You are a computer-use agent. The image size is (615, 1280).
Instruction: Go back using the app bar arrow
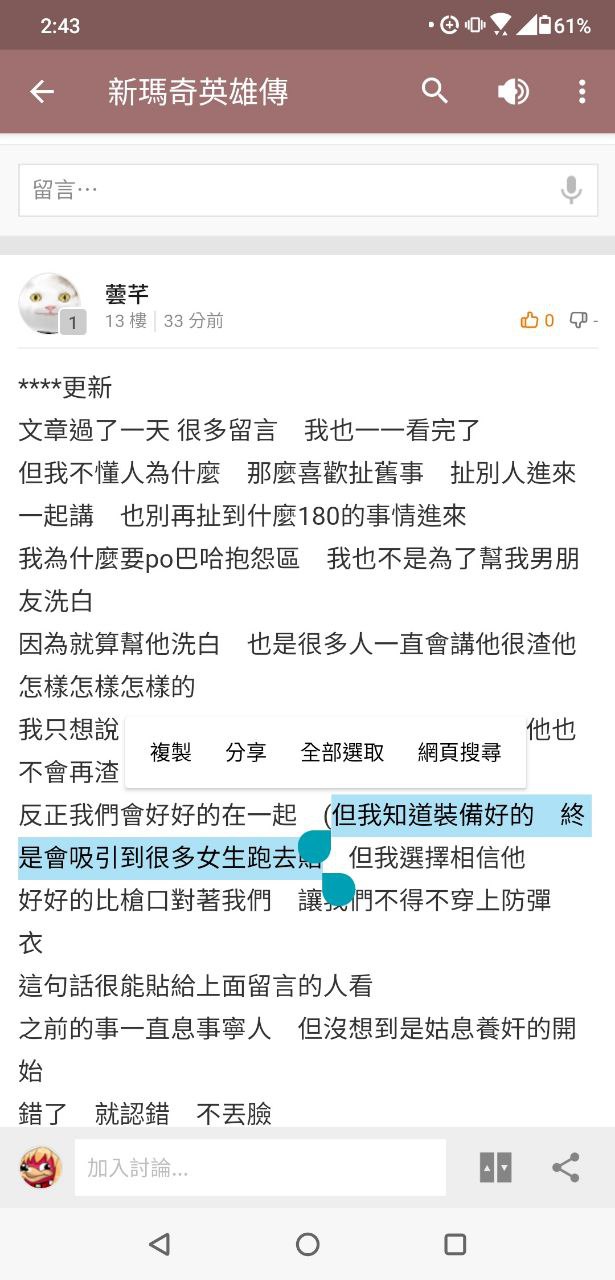click(42, 92)
